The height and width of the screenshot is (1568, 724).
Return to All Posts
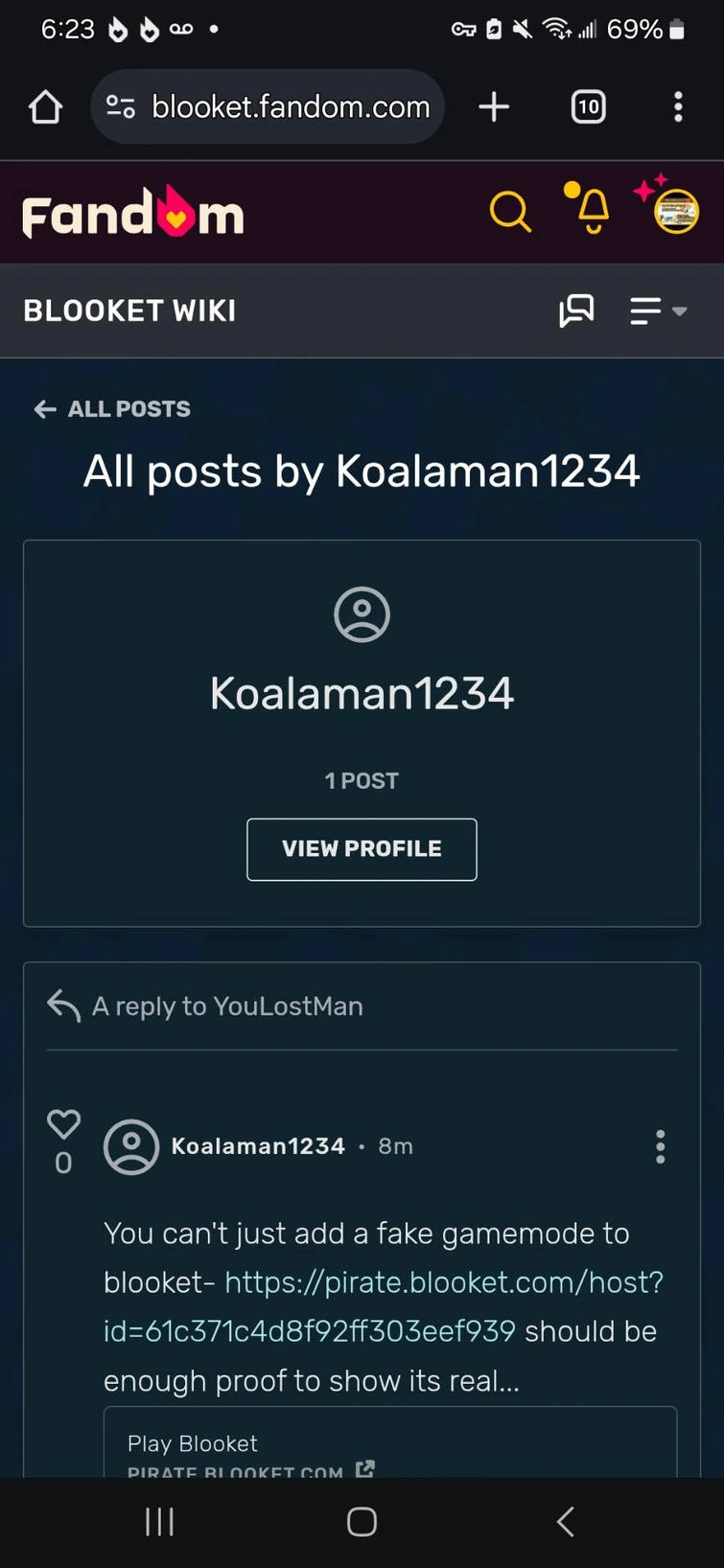tap(113, 409)
